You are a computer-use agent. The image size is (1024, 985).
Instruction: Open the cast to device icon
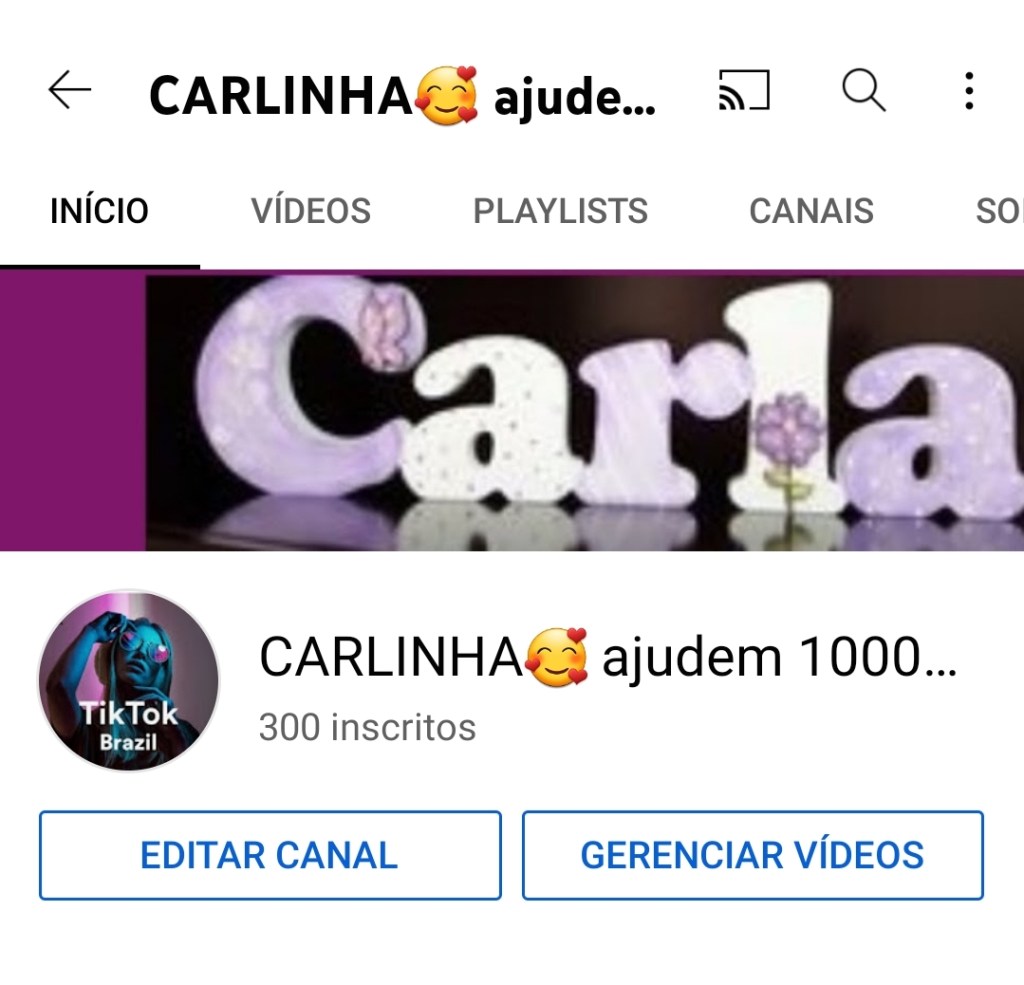[745, 92]
